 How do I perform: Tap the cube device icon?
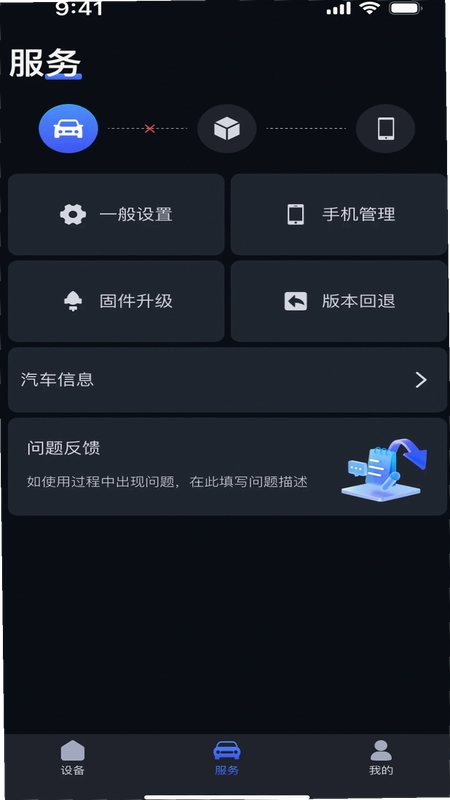[x=227, y=129]
